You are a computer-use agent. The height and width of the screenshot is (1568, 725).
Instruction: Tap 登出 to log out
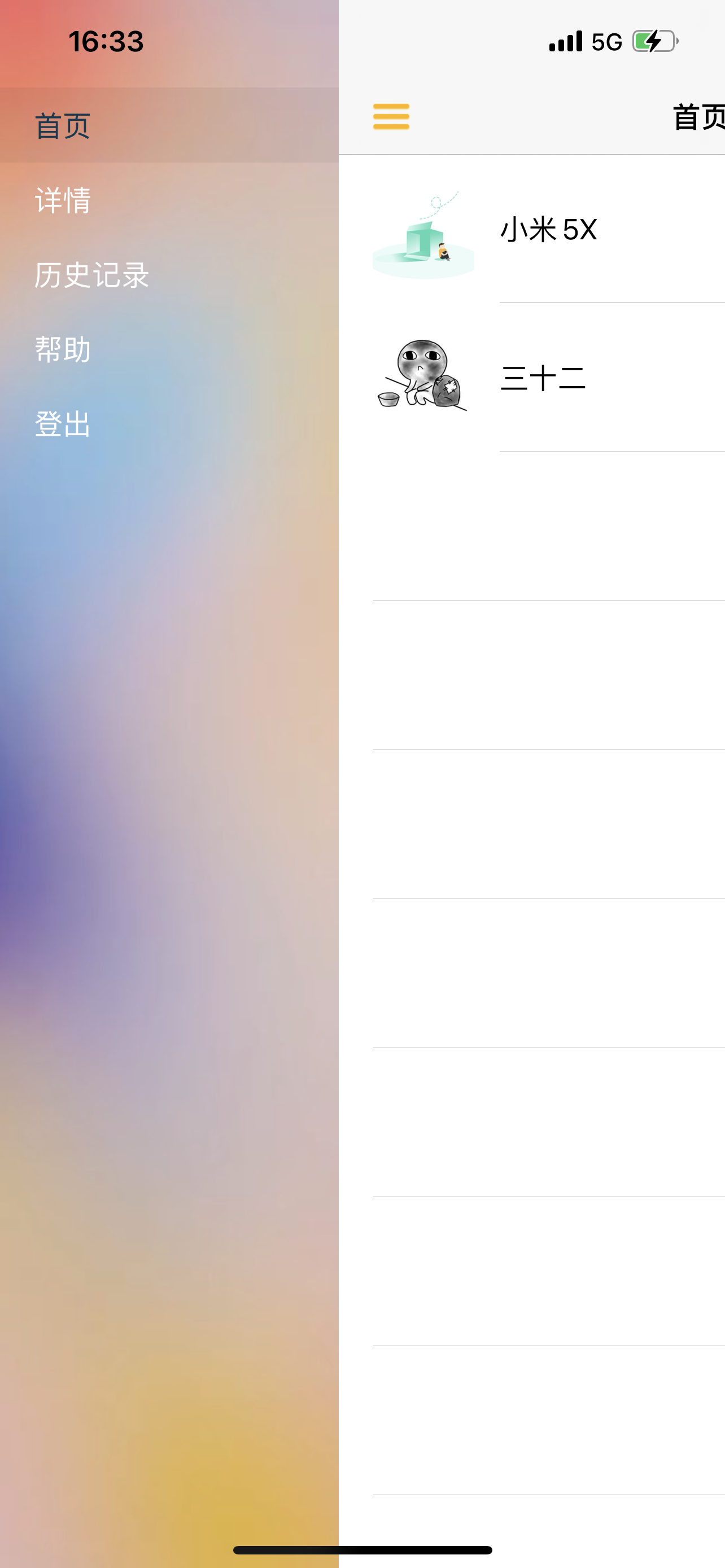tap(63, 424)
